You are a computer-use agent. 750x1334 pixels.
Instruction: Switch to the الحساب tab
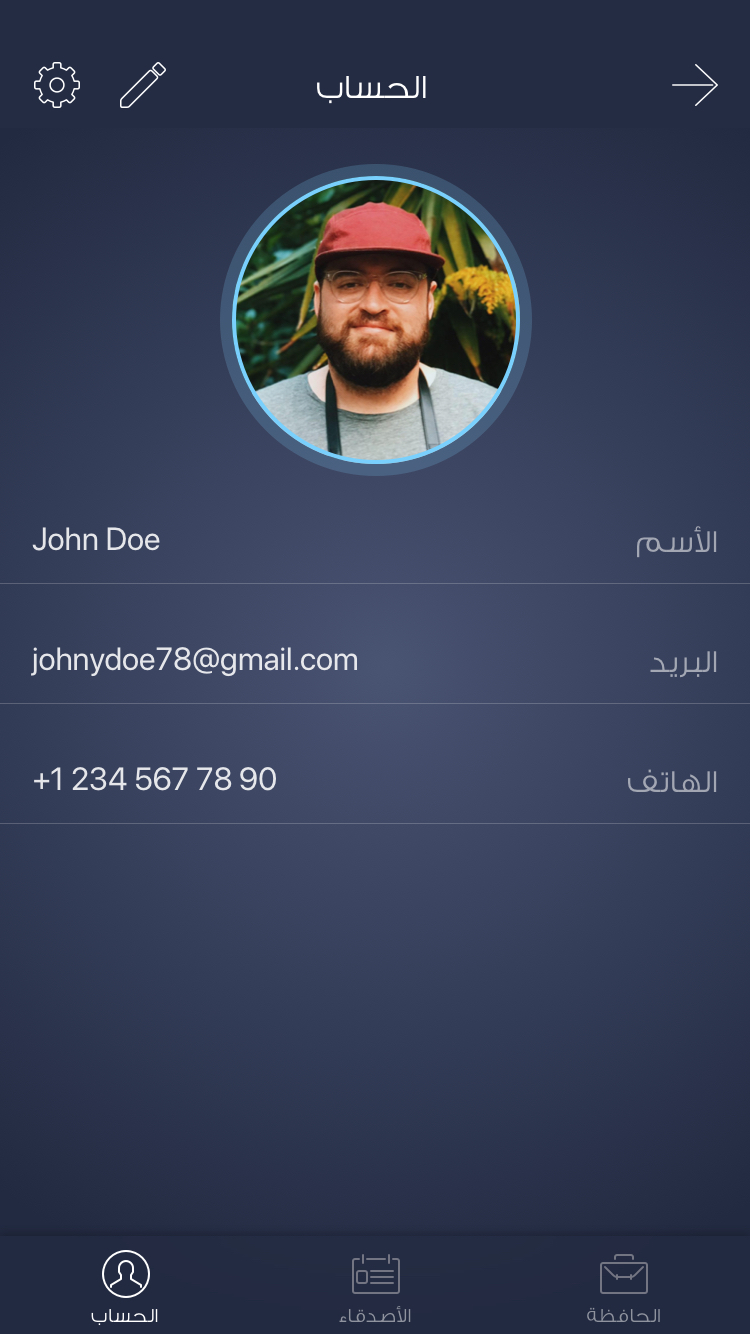[x=125, y=1287]
